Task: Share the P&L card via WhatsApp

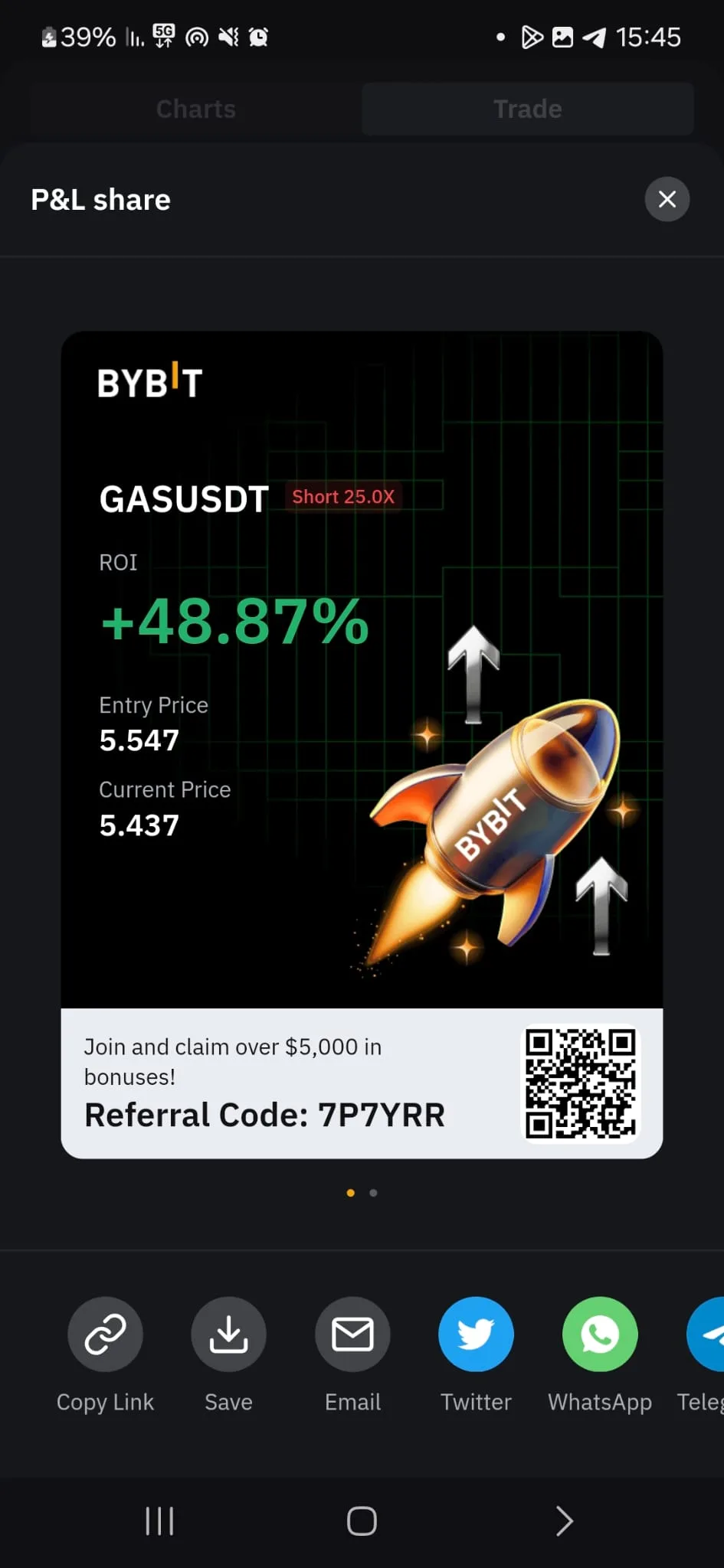Action: click(600, 1334)
